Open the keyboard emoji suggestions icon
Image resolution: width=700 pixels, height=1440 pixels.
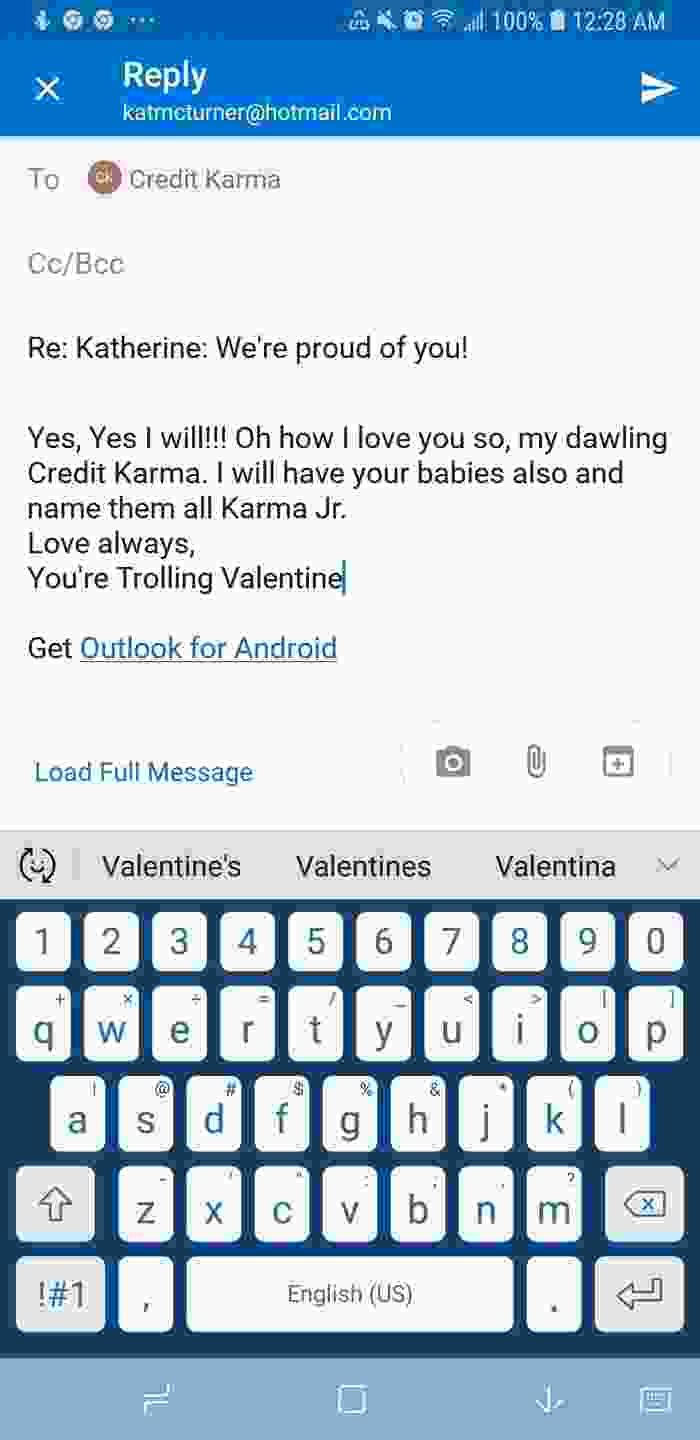click(x=38, y=865)
